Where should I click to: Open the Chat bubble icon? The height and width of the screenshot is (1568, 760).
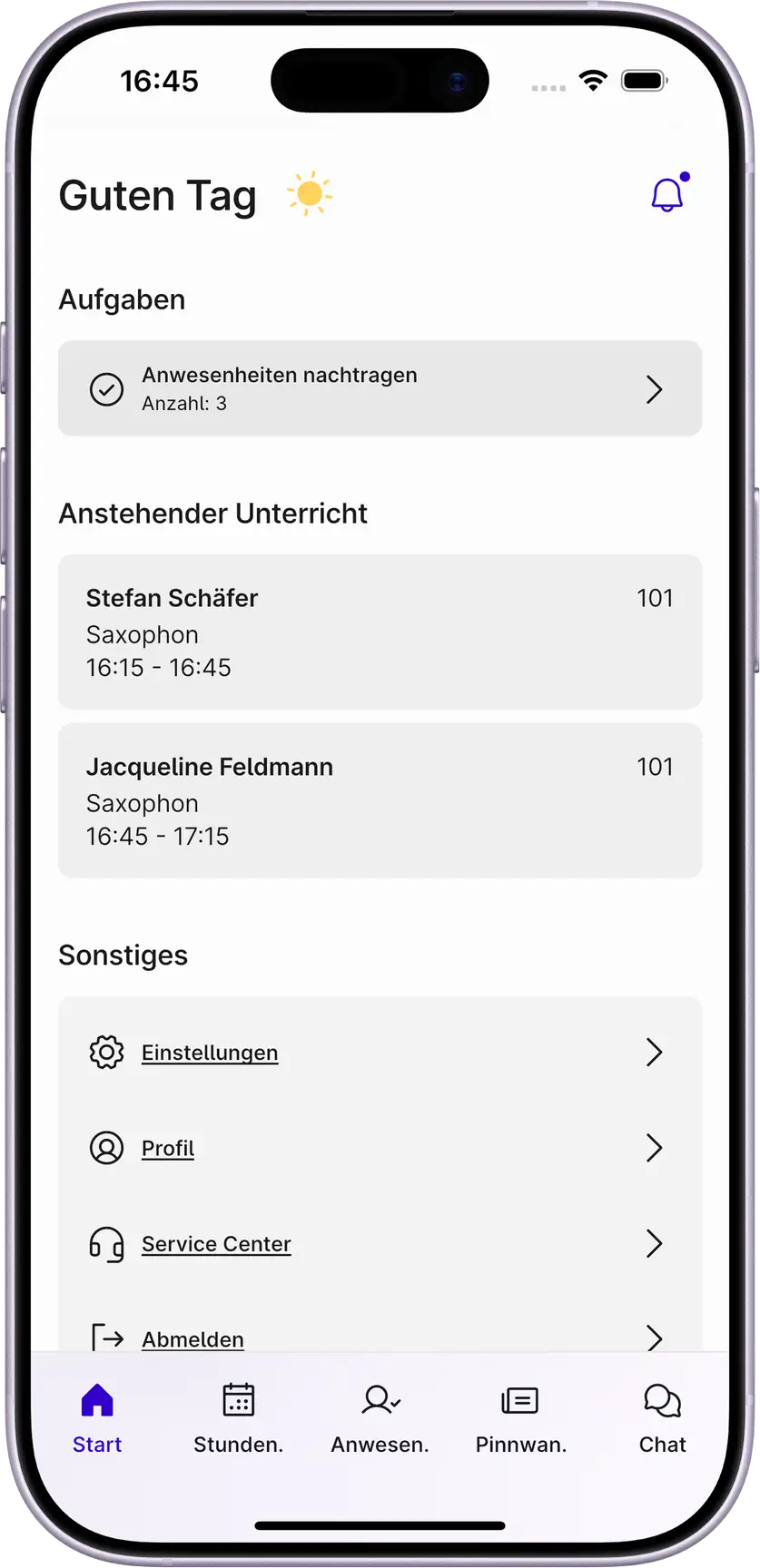click(661, 1401)
